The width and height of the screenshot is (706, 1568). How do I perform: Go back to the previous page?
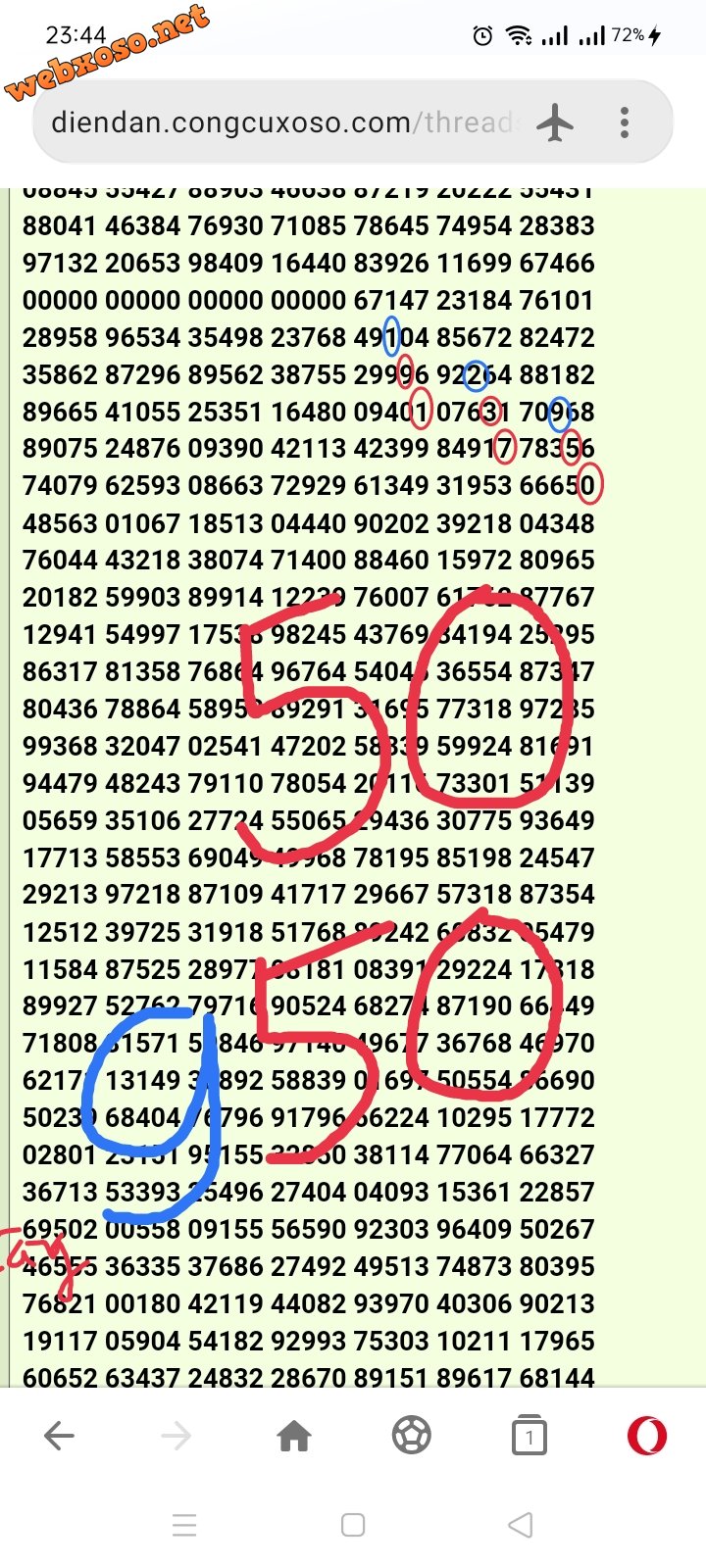click(x=60, y=1437)
